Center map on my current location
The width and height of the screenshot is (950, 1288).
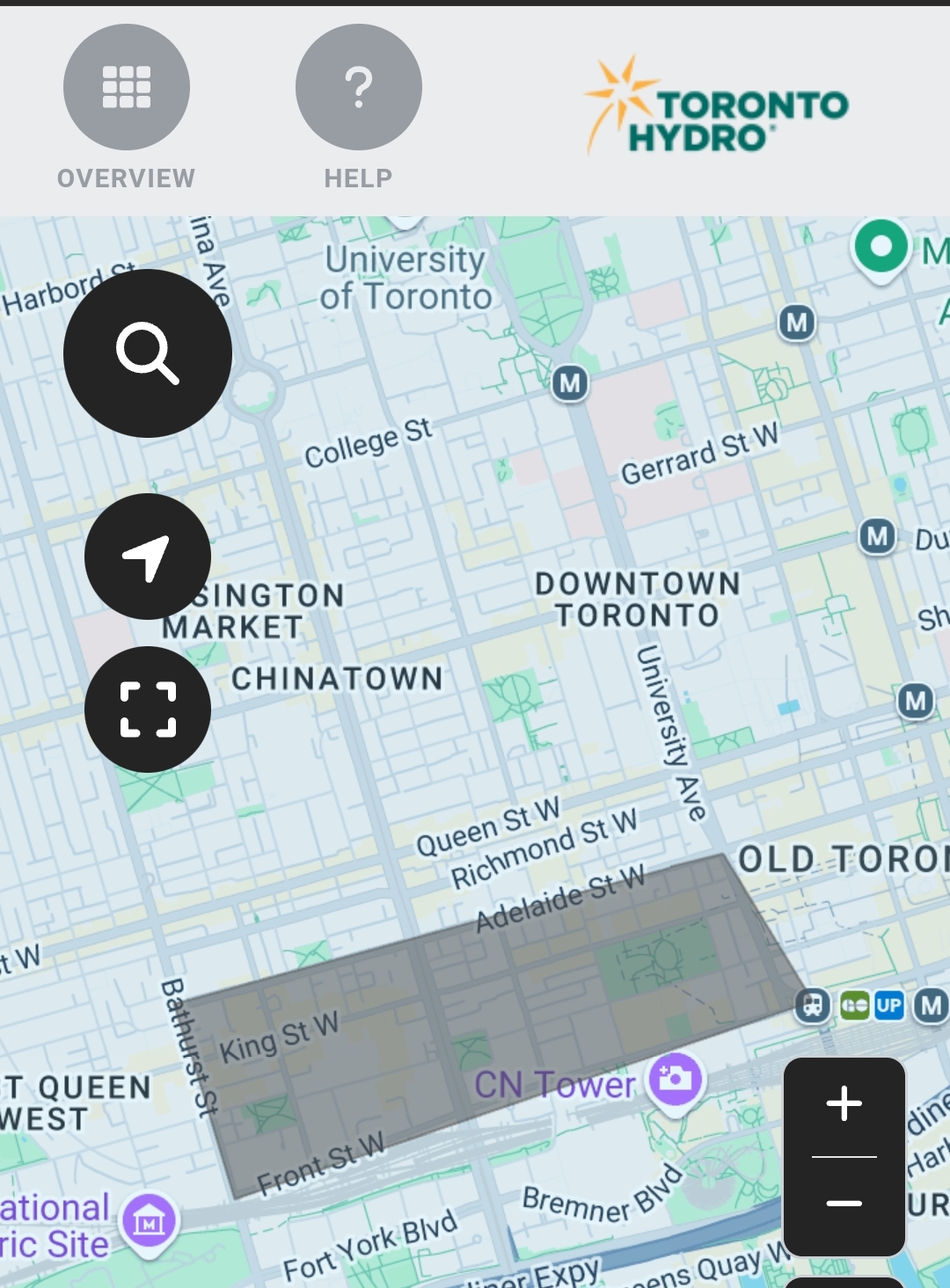[148, 557]
